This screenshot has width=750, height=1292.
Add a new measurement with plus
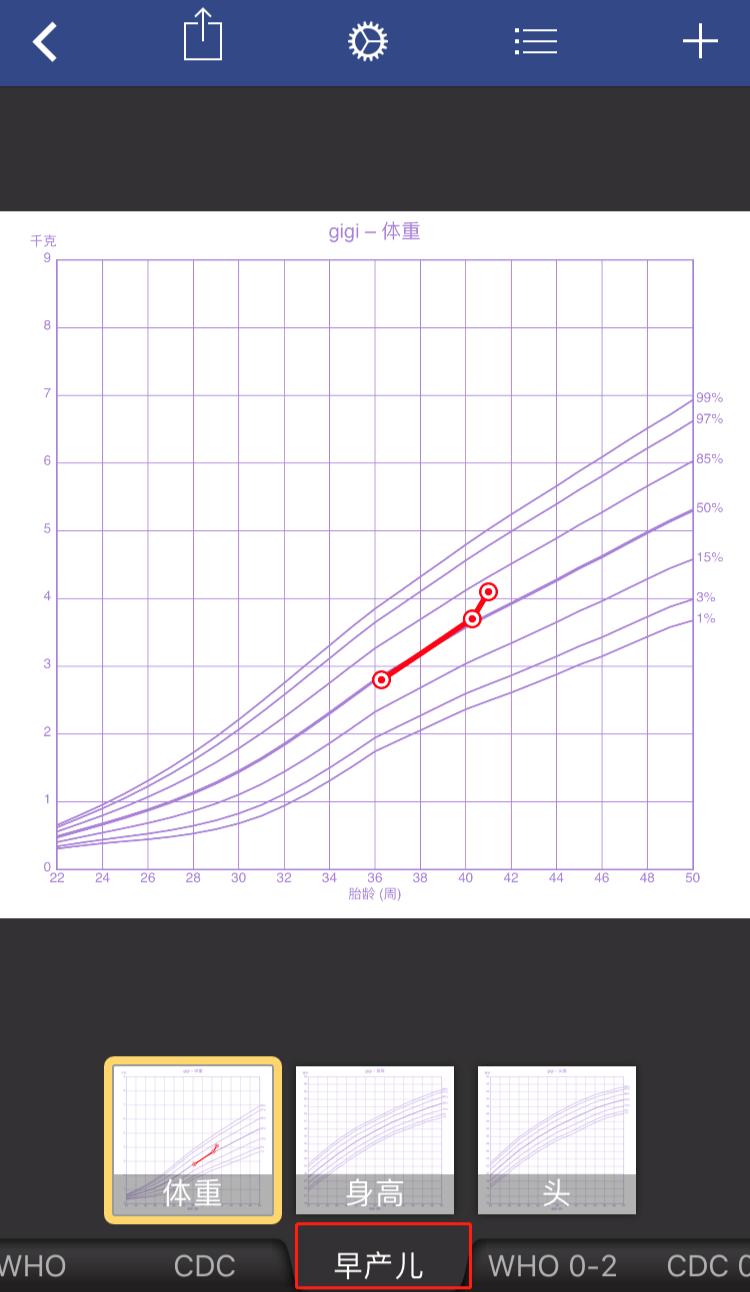tap(700, 42)
